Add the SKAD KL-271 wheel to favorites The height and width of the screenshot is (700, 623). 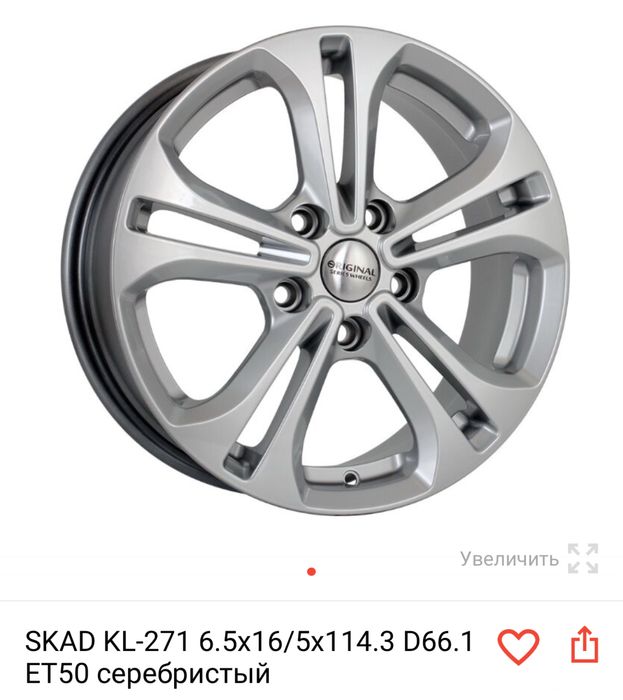point(517,647)
